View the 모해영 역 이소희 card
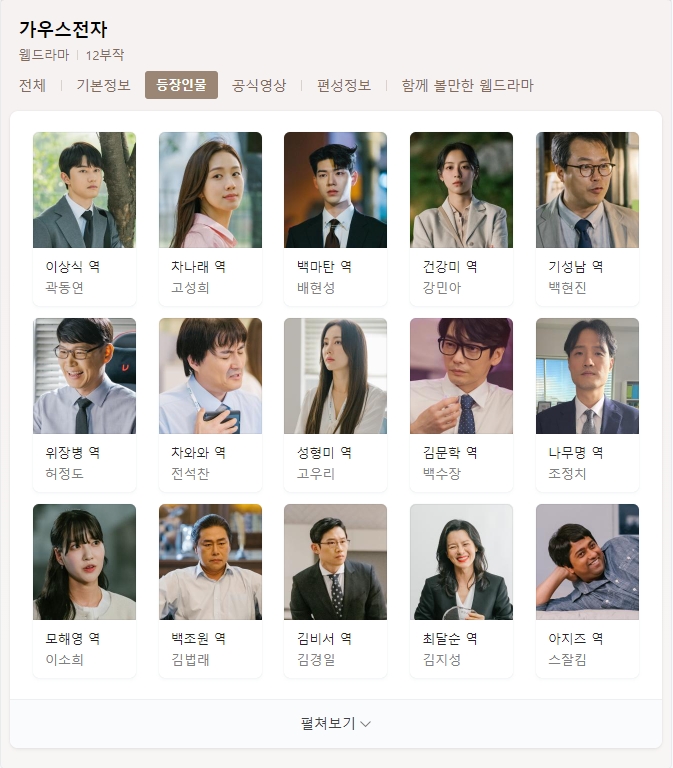 [x=84, y=590]
